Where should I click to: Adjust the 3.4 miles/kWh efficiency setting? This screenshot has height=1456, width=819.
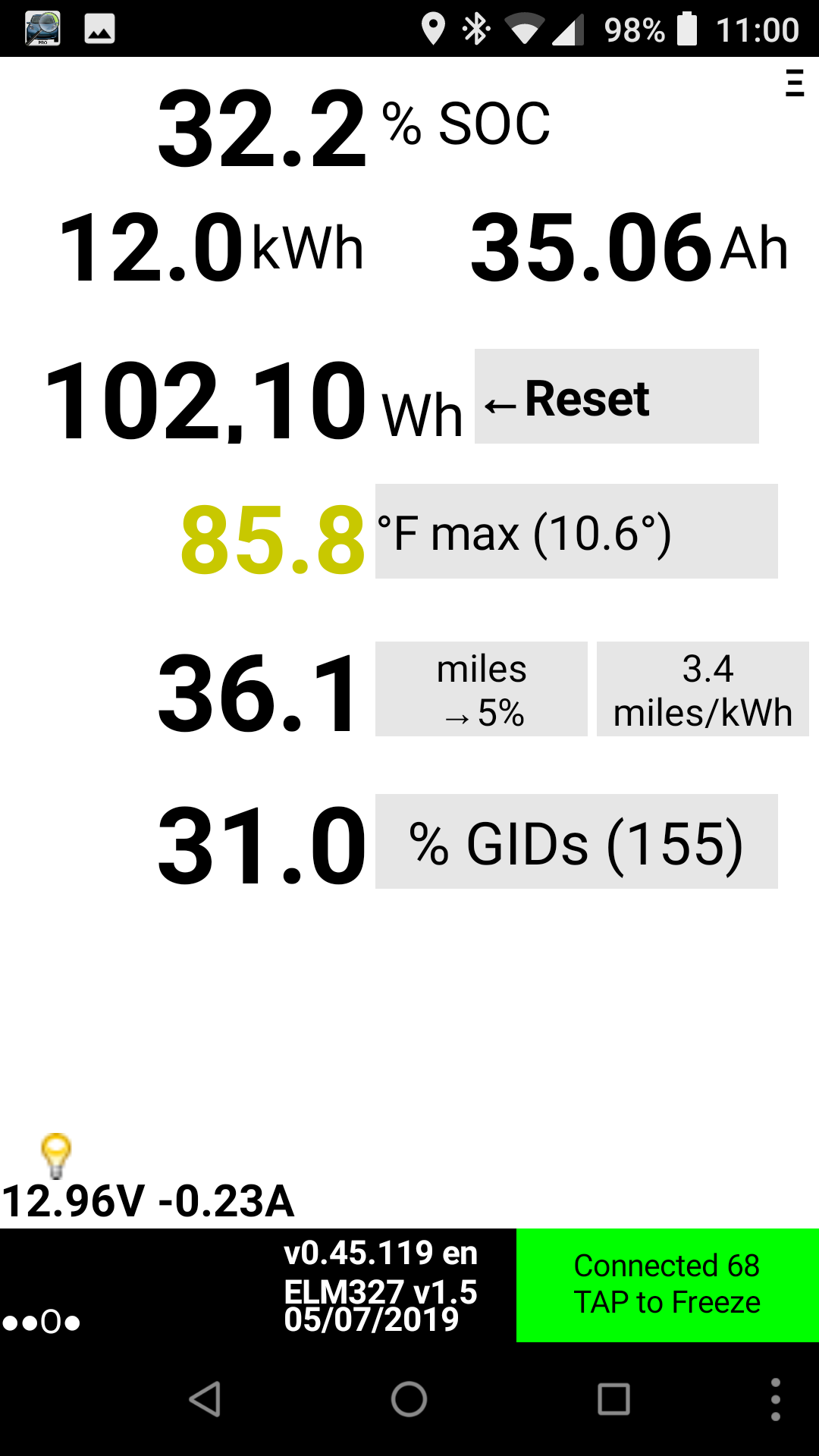(x=702, y=689)
